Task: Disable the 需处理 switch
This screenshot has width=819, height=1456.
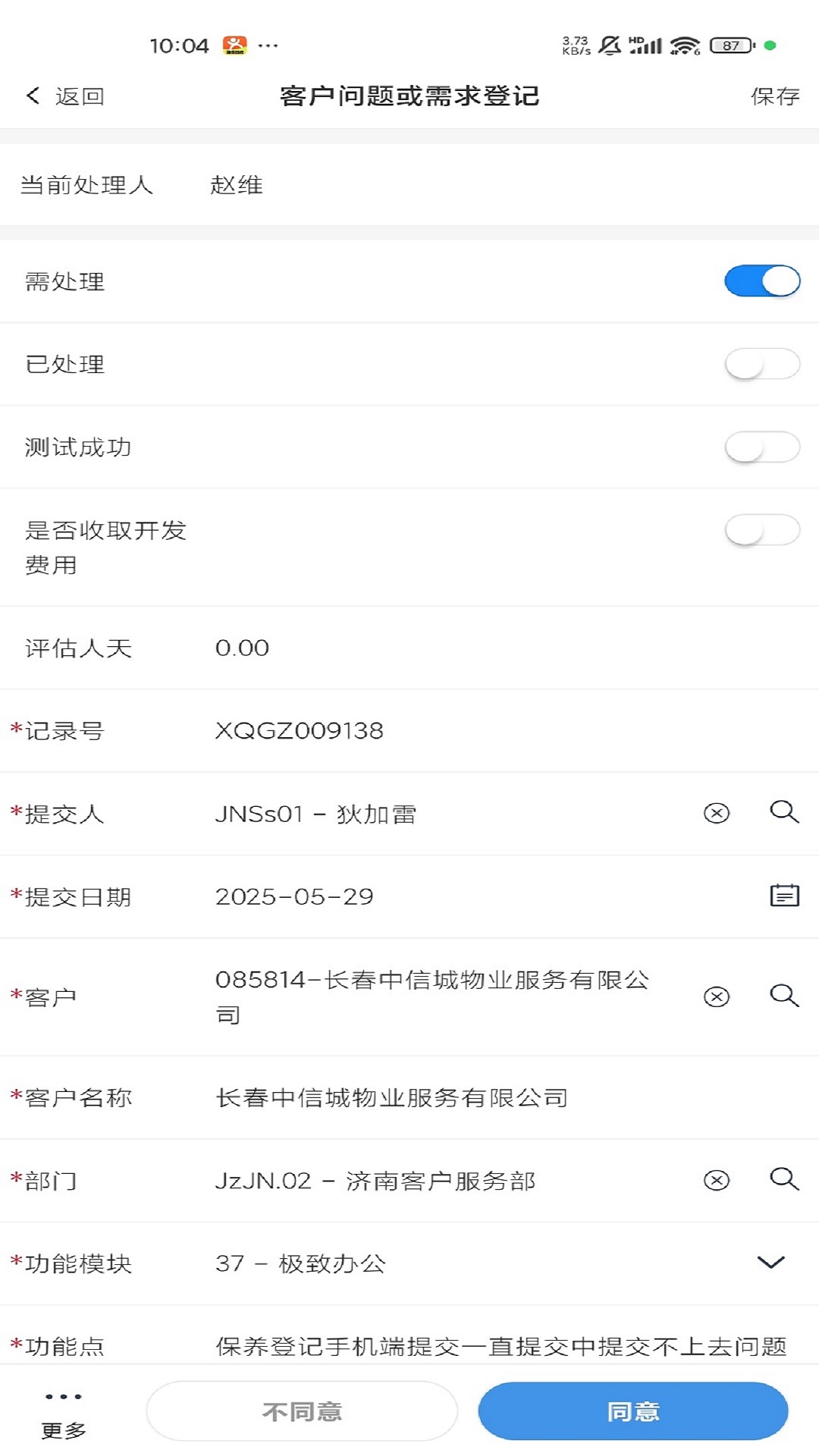Action: (x=761, y=281)
